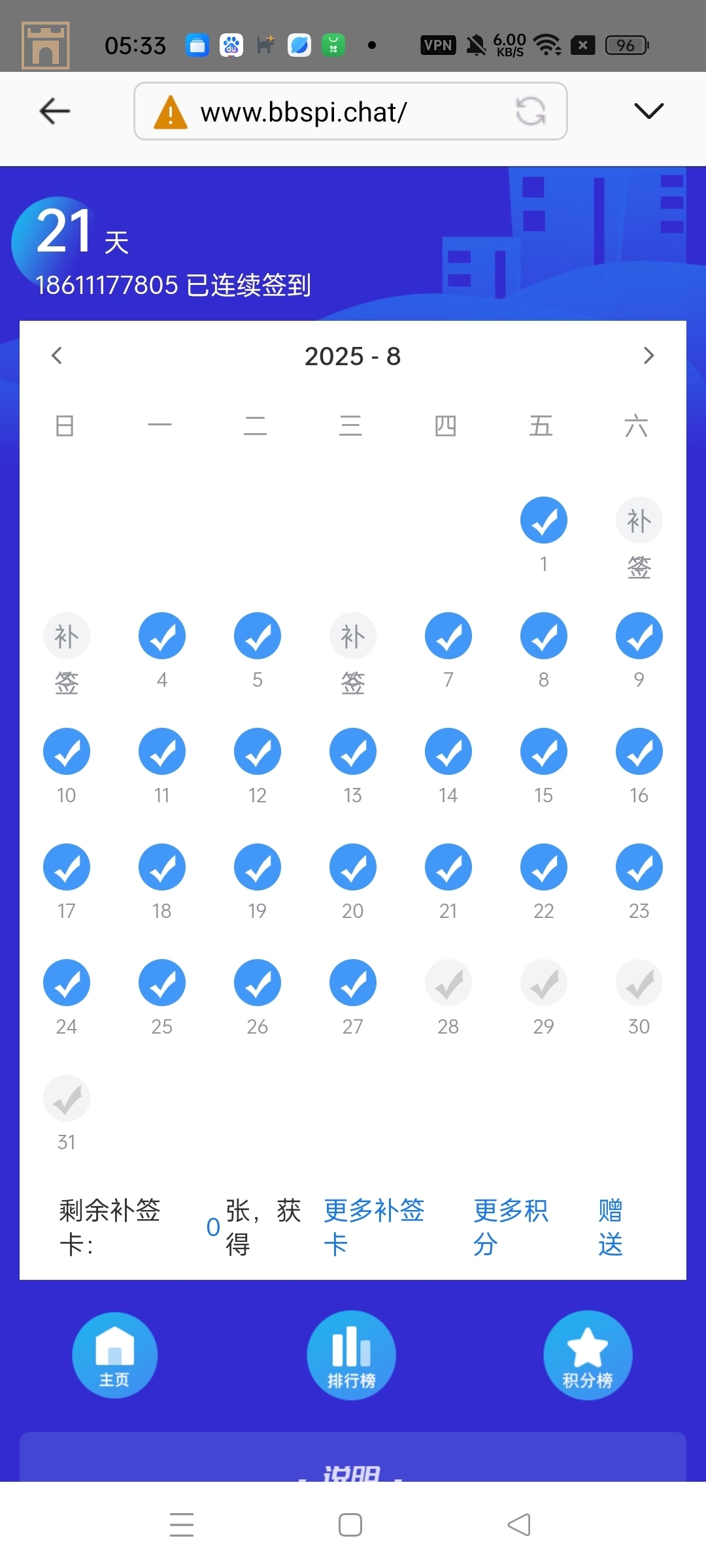706x1568 pixels.
Task: Open the 积分榜 points board
Action: point(588,1355)
